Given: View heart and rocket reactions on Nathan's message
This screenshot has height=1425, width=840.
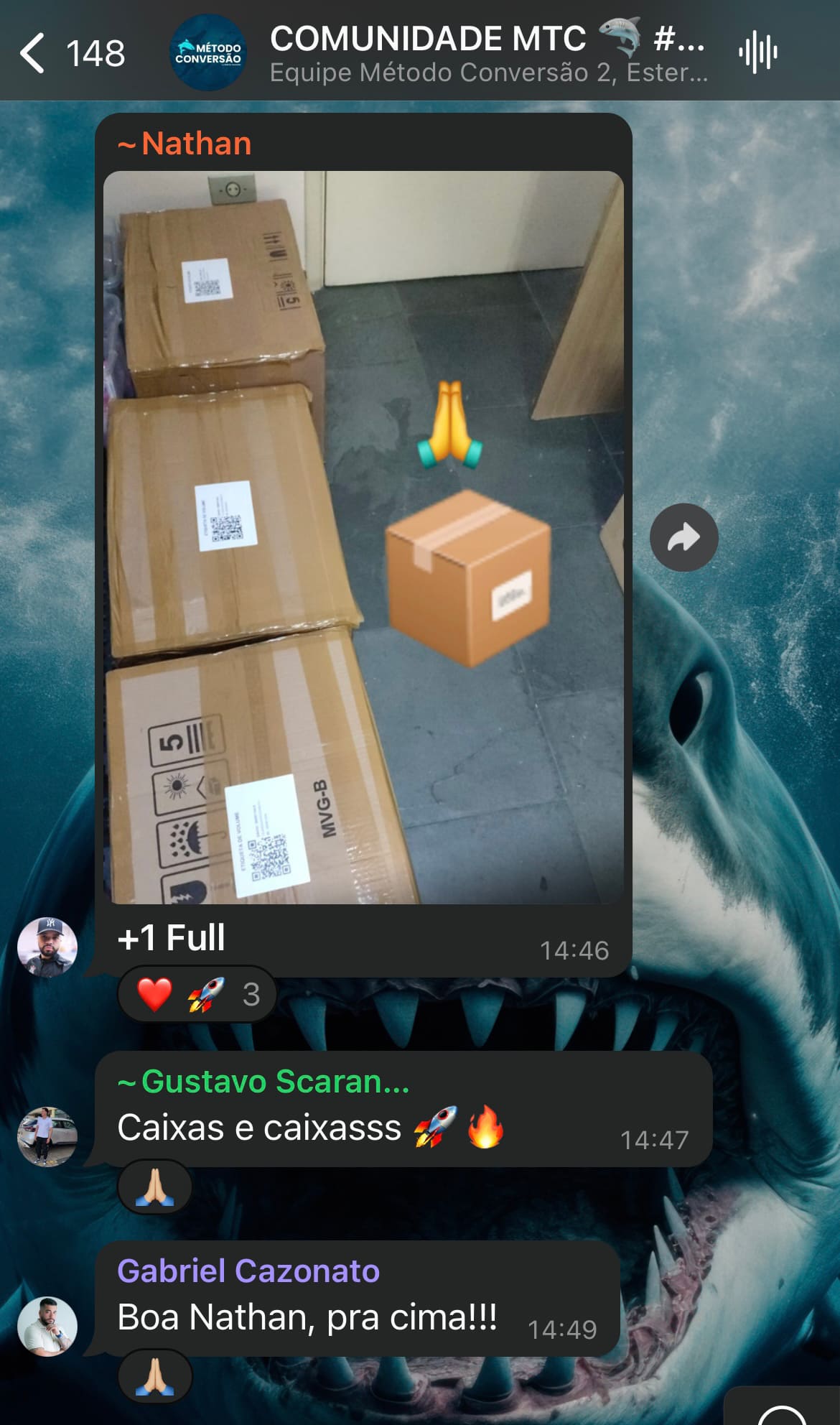Looking at the screenshot, I should tap(197, 995).
